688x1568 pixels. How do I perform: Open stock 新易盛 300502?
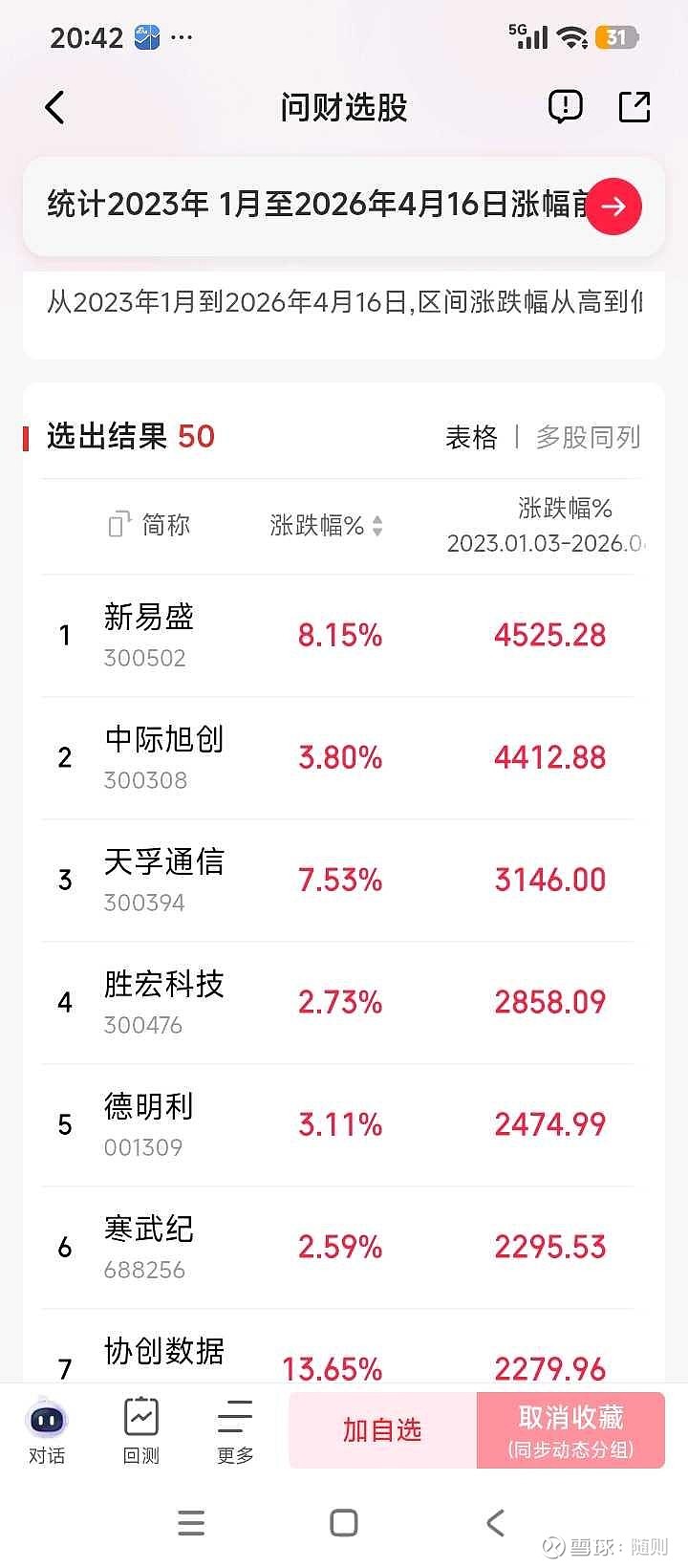coord(337,636)
